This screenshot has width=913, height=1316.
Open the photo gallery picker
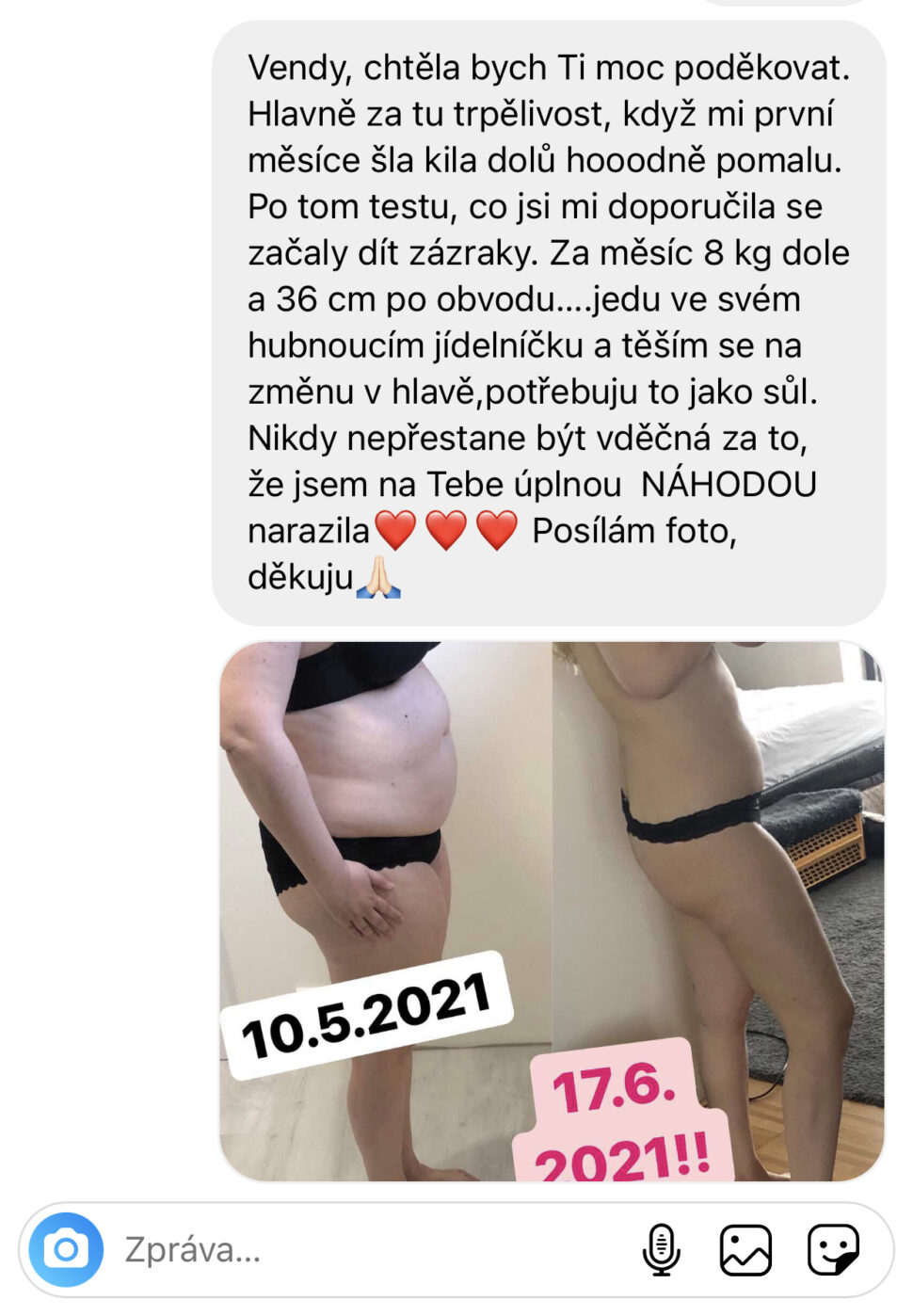(745, 1249)
